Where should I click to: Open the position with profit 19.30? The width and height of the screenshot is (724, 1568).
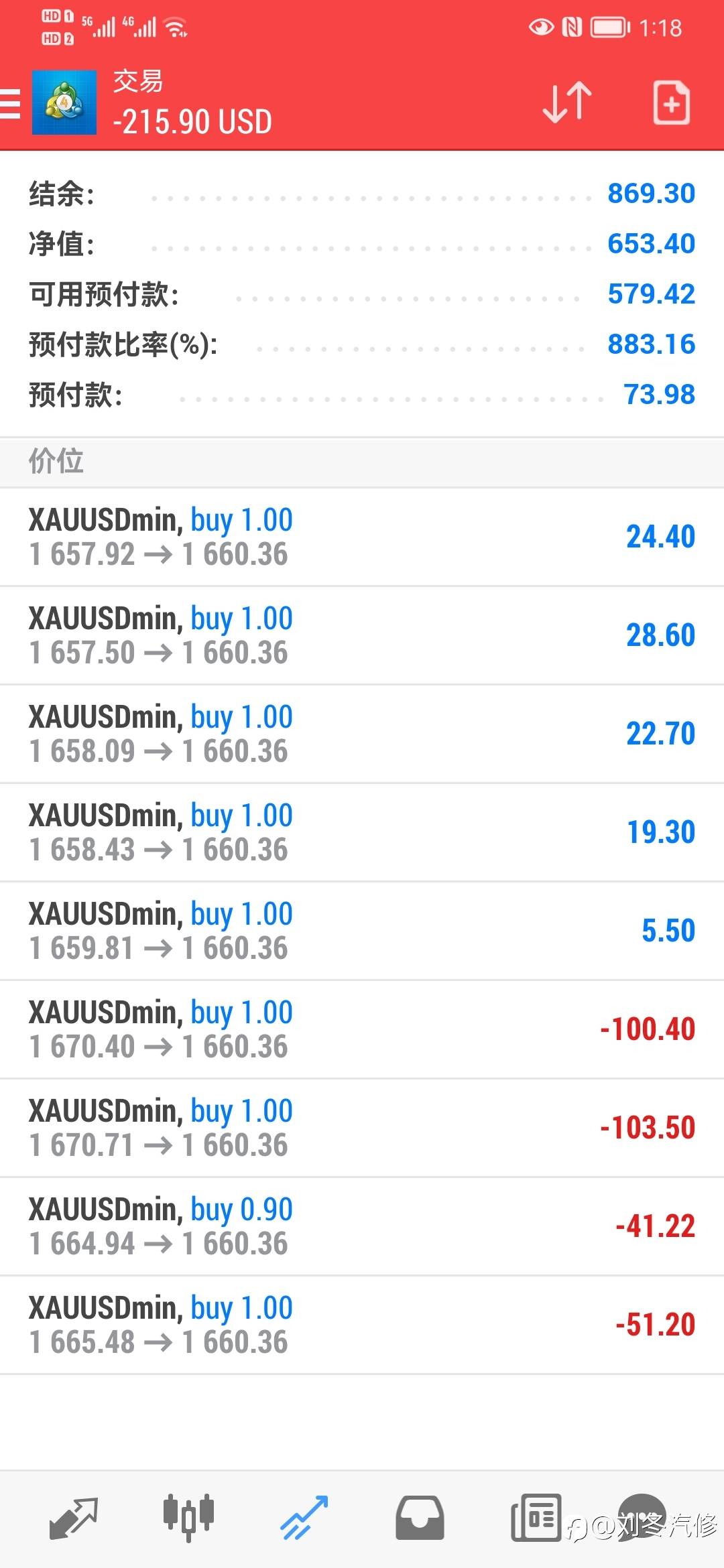click(362, 832)
